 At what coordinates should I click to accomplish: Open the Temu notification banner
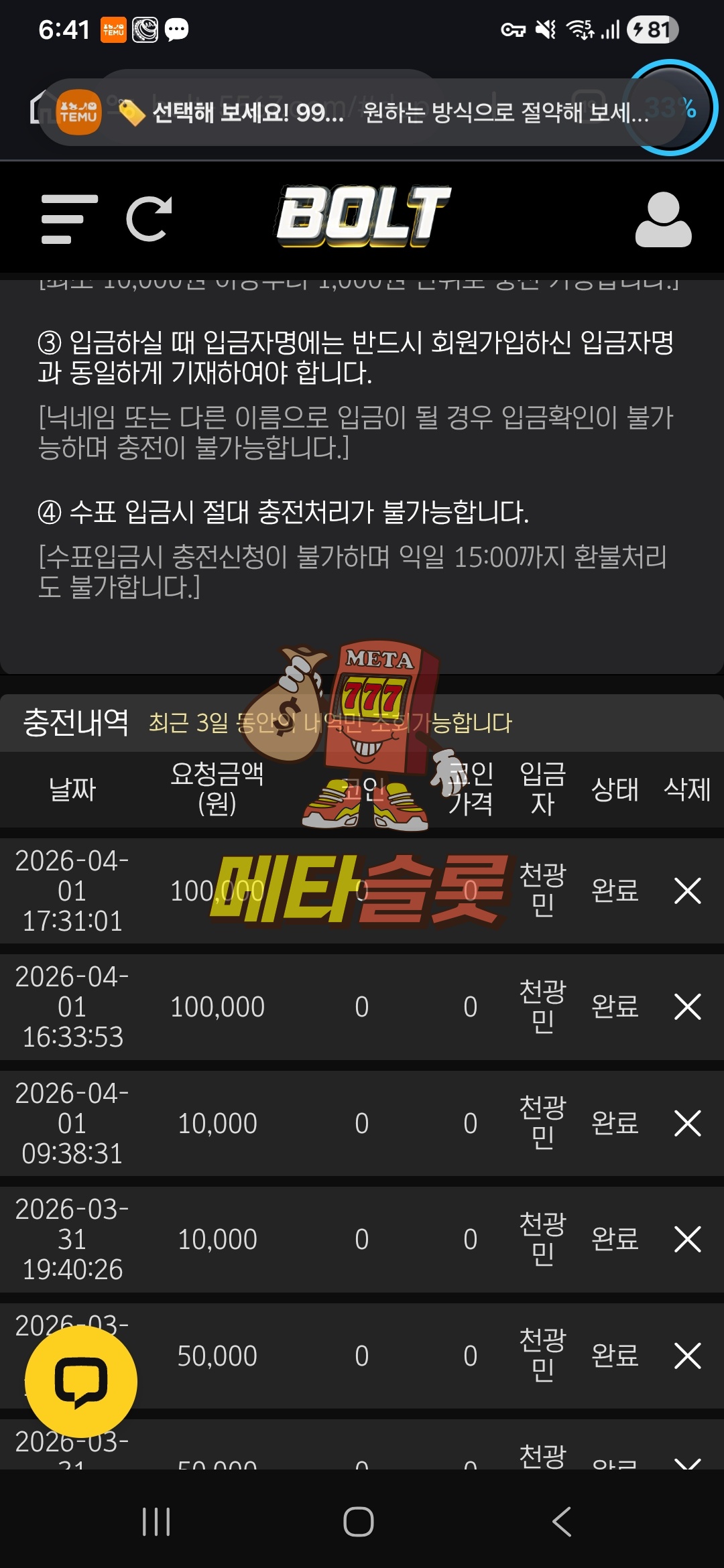[x=335, y=112]
